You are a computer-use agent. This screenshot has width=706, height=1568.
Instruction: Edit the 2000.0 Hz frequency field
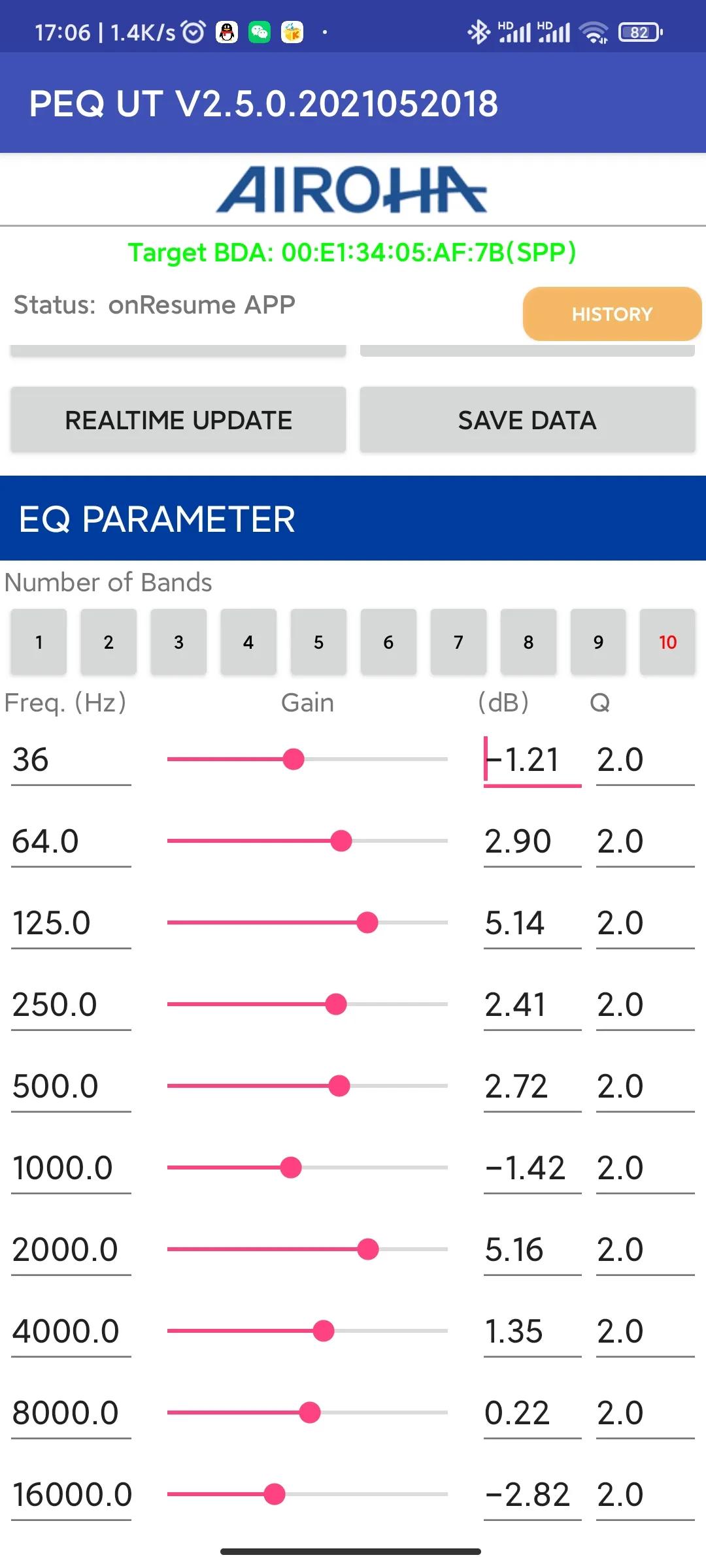[x=71, y=1250]
